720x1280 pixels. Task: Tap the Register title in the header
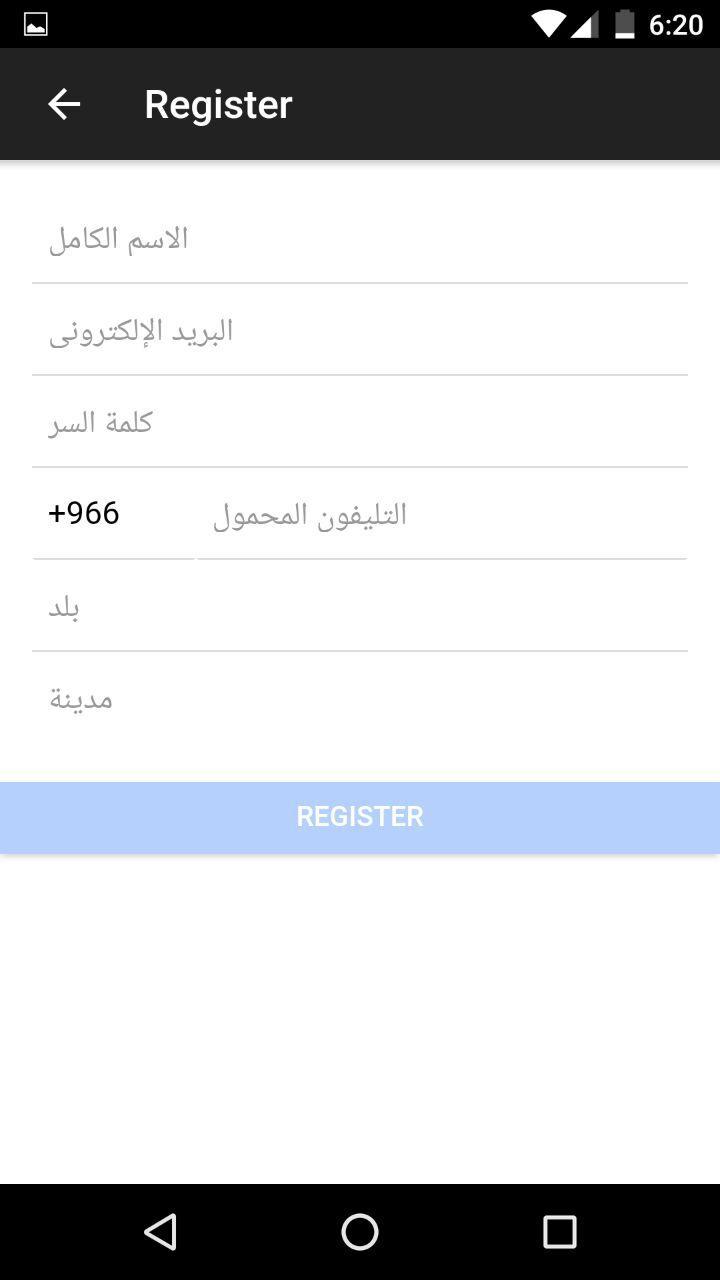(x=218, y=103)
